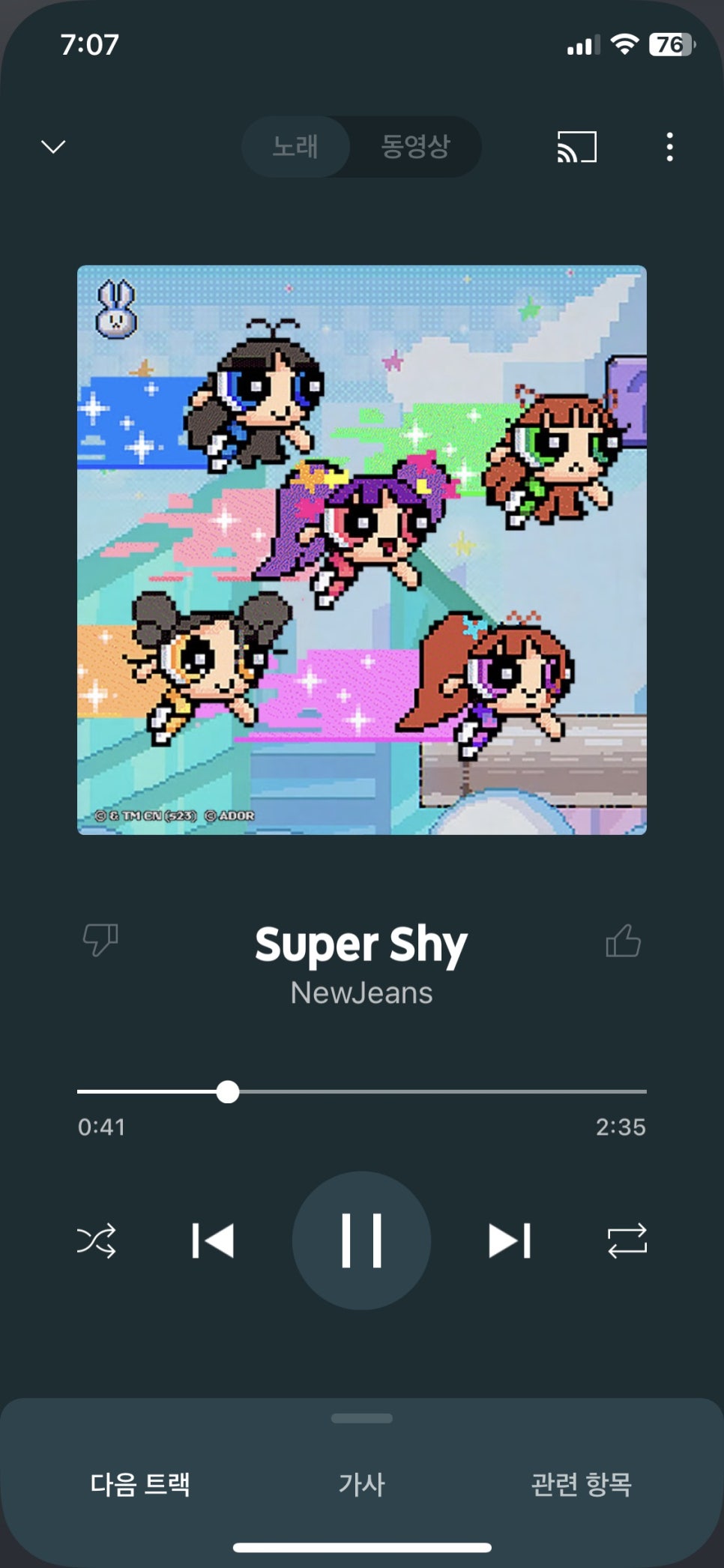
Task: Collapse the player with the down chevron
Action: click(53, 146)
